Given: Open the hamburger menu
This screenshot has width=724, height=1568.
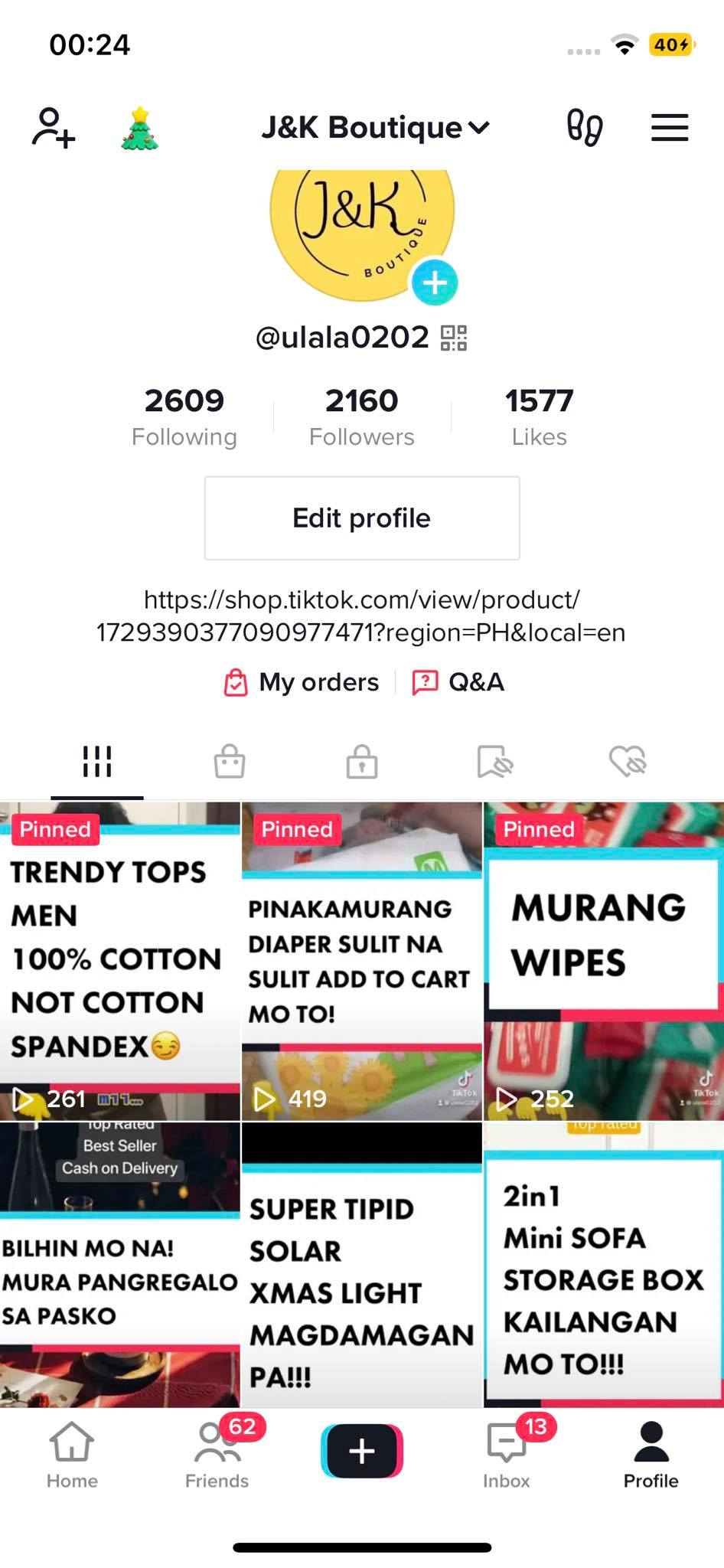Looking at the screenshot, I should tap(670, 127).
